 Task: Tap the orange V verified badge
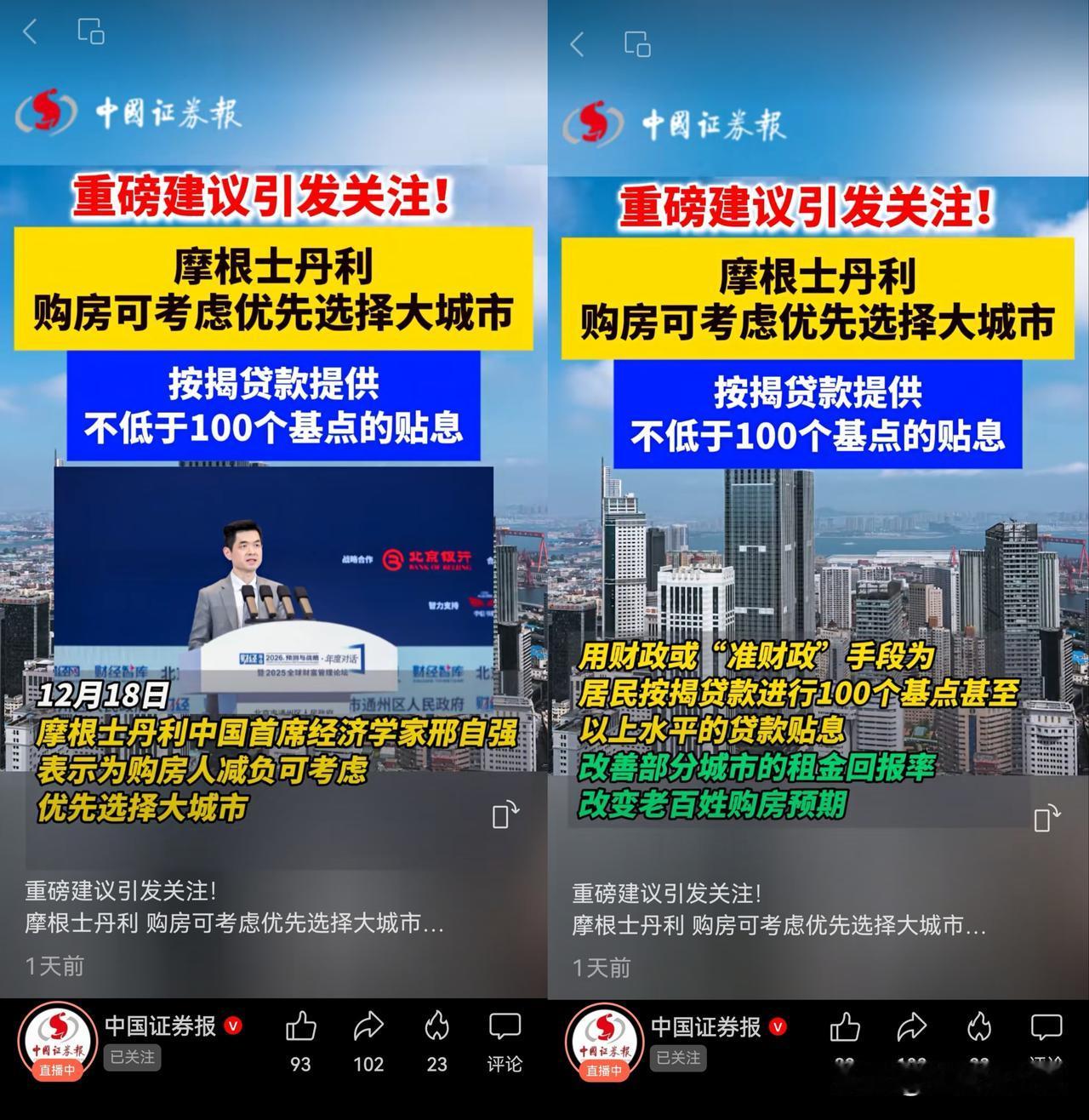click(230, 1027)
